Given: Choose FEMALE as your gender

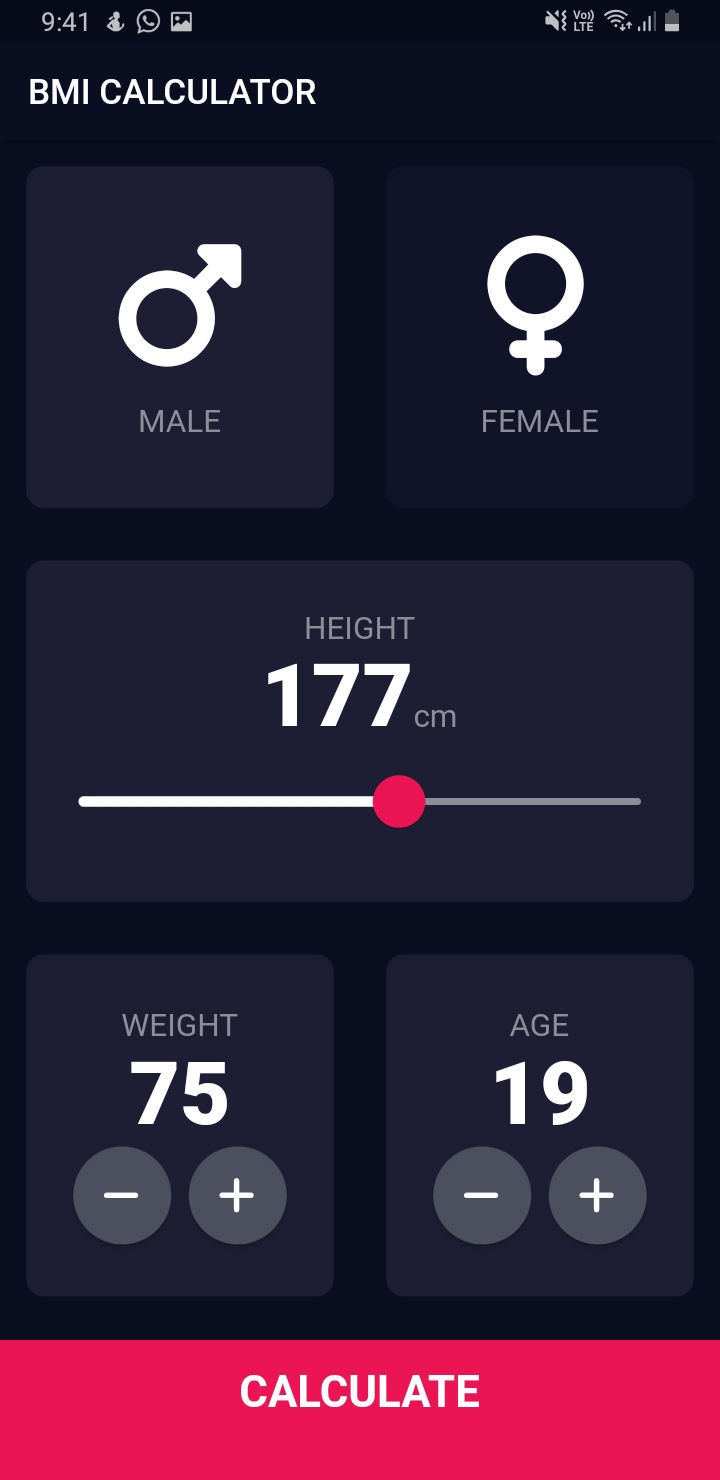Looking at the screenshot, I should [538, 335].
